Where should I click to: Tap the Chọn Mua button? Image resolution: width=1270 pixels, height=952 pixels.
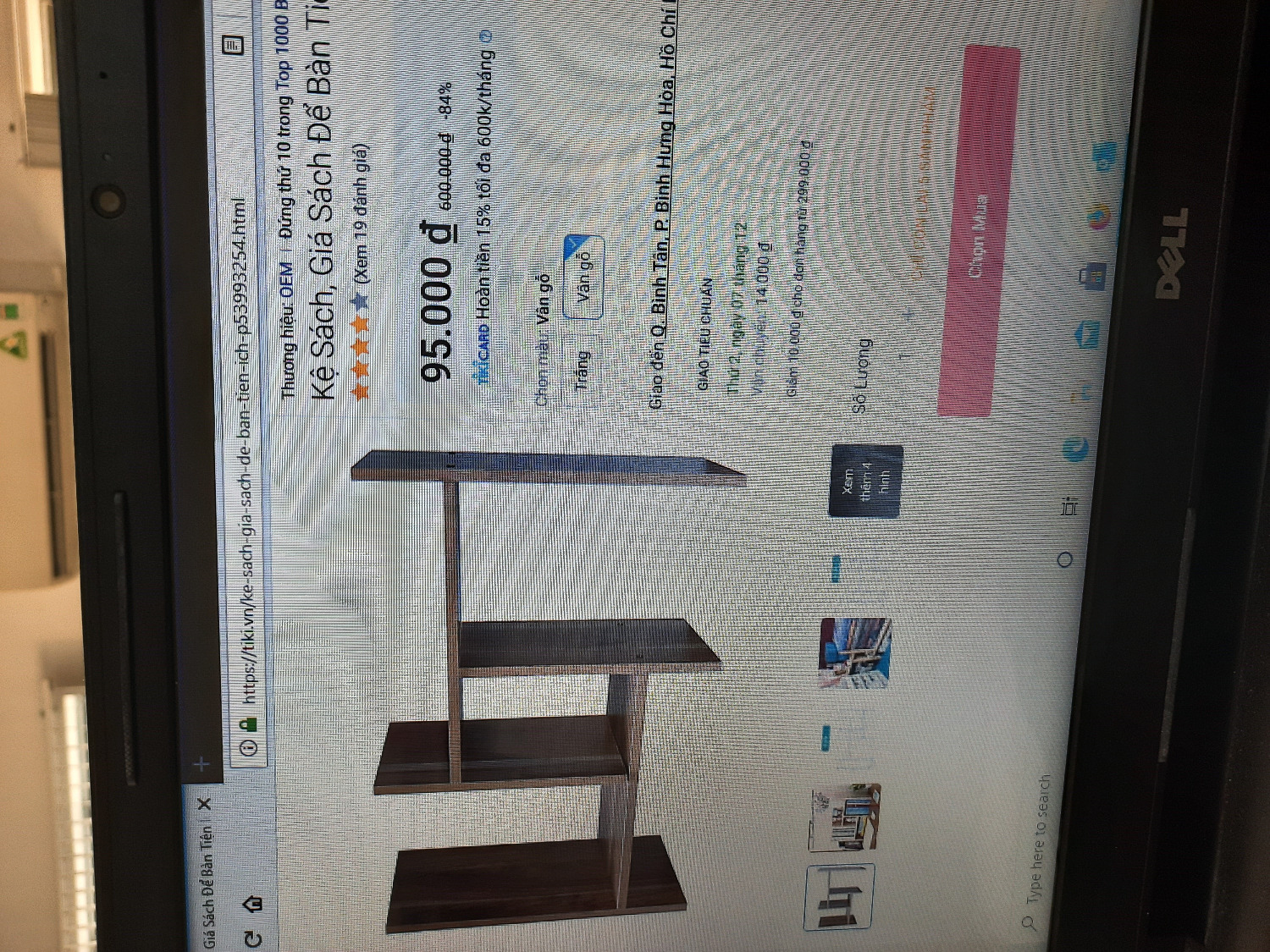click(x=978, y=234)
